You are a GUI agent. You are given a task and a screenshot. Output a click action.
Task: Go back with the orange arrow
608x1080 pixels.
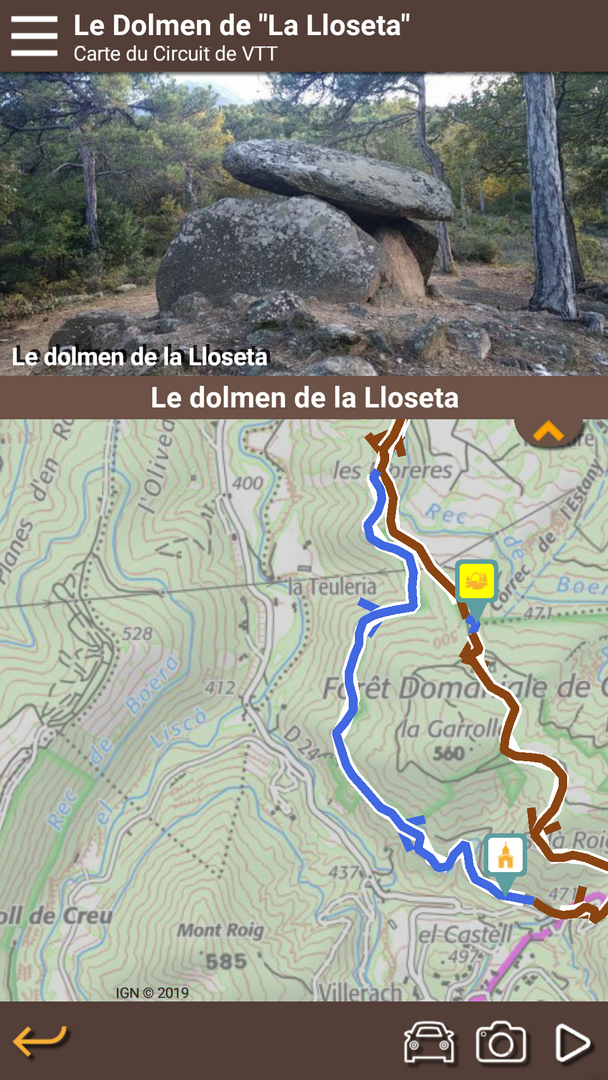(40, 1041)
